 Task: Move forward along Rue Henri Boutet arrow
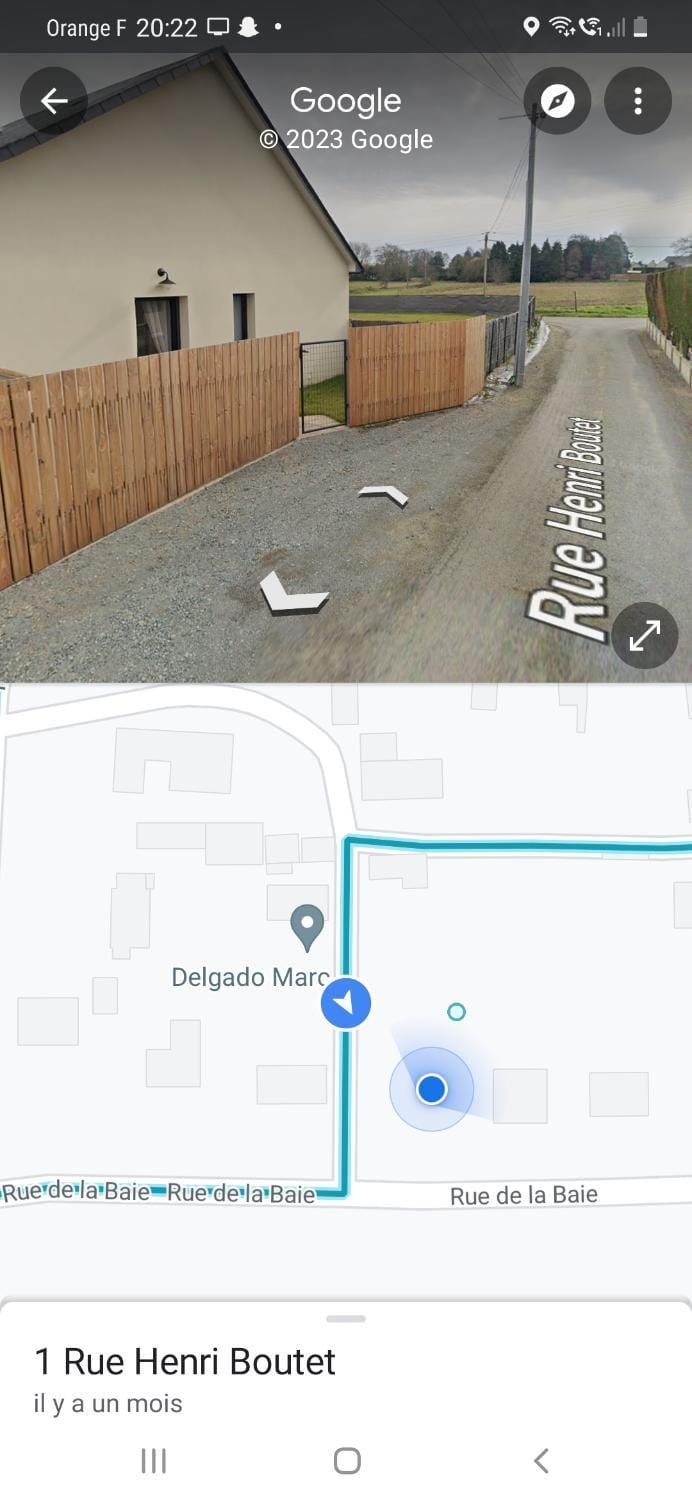(x=384, y=494)
